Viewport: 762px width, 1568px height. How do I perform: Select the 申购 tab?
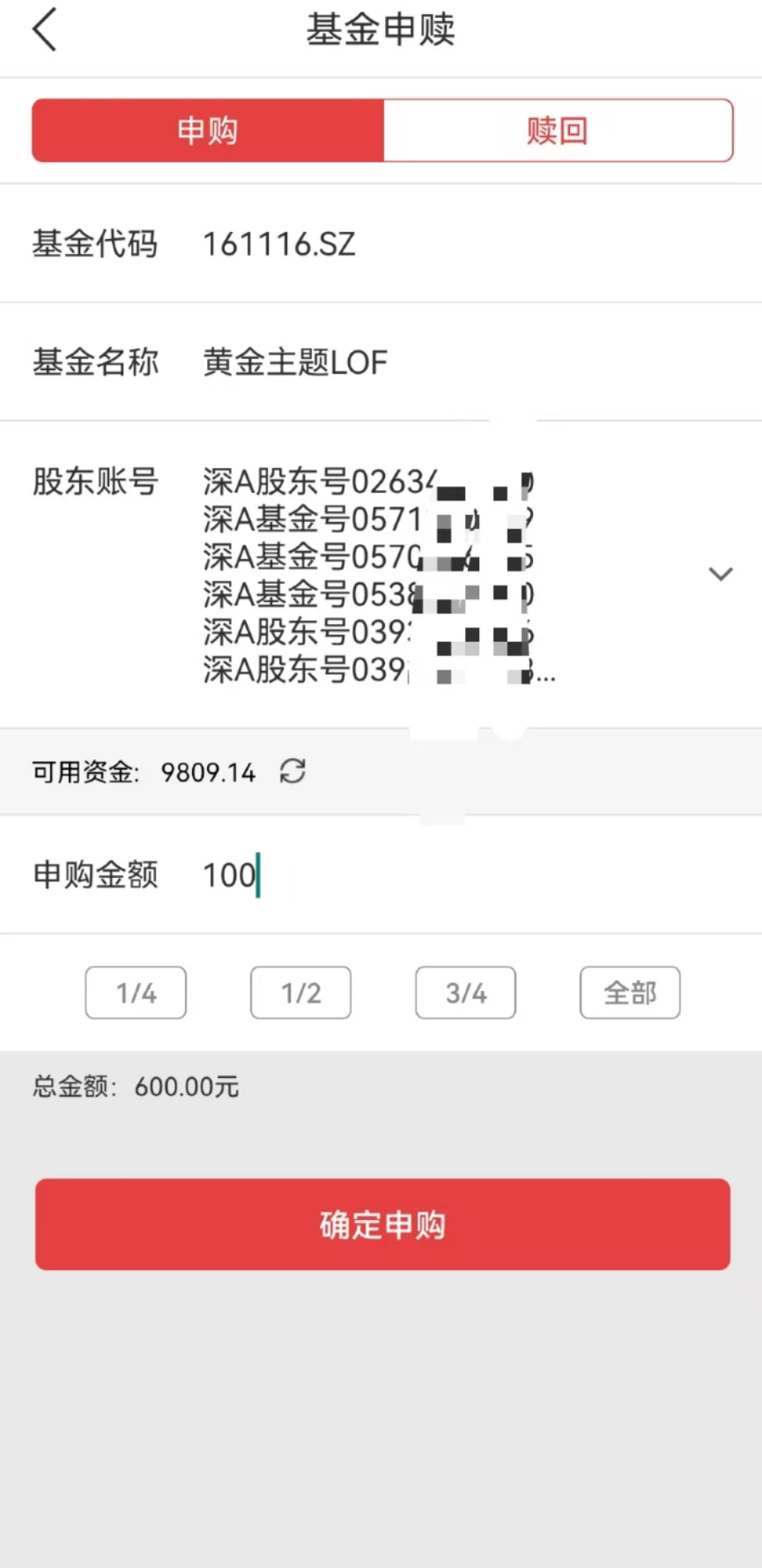click(x=208, y=130)
